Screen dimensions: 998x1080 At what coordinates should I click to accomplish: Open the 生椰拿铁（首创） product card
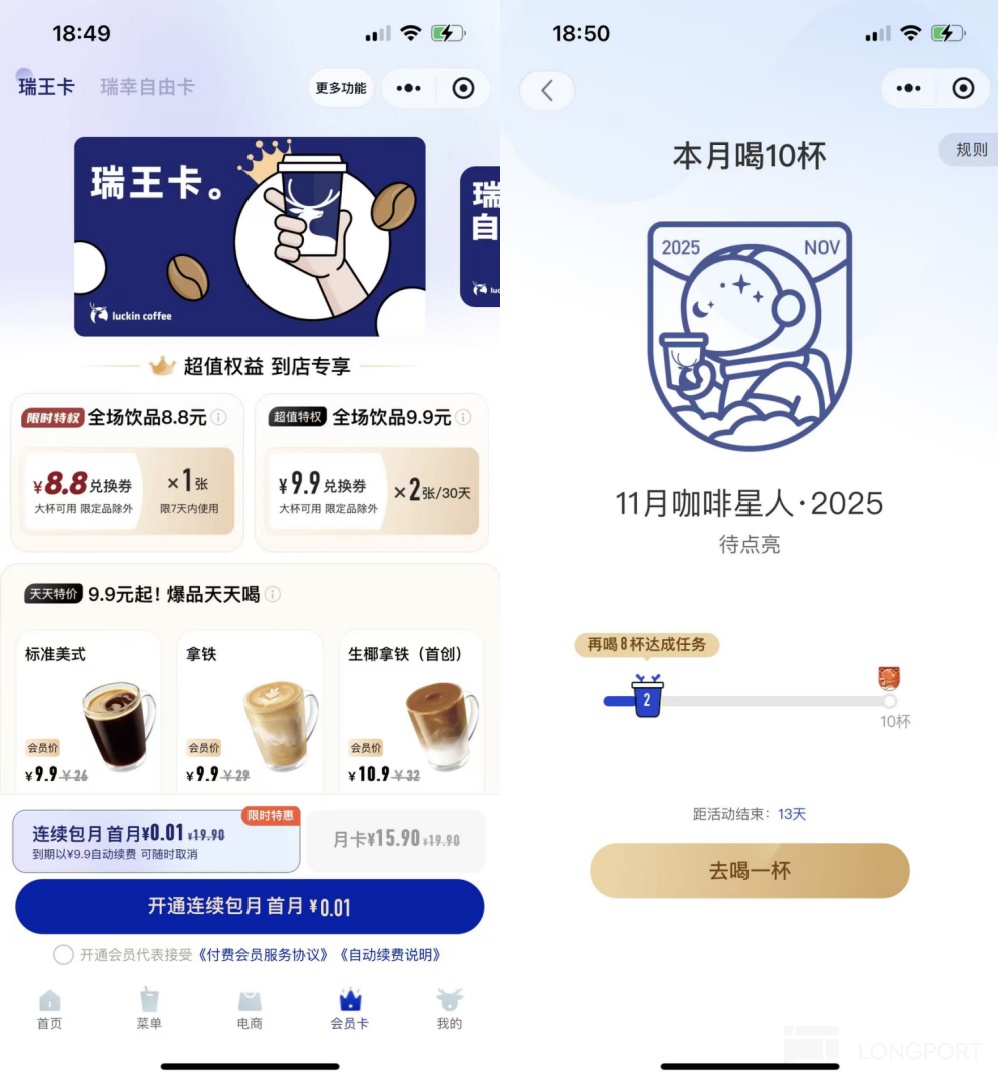click(411, 710)
